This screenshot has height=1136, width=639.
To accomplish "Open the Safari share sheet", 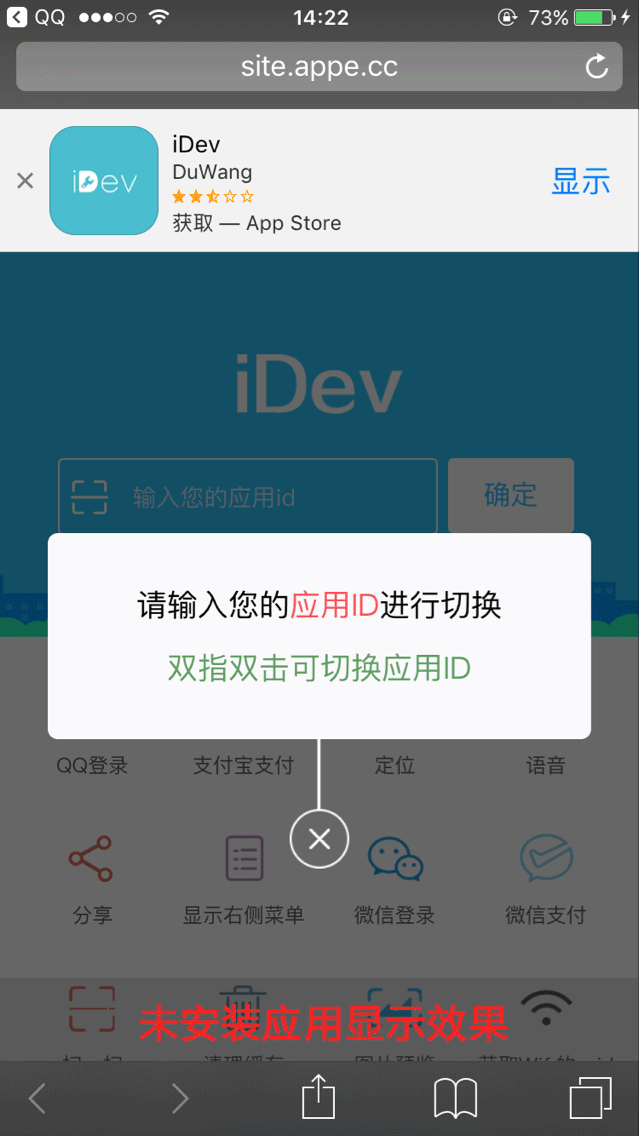I will click(x=318, y=1098).
